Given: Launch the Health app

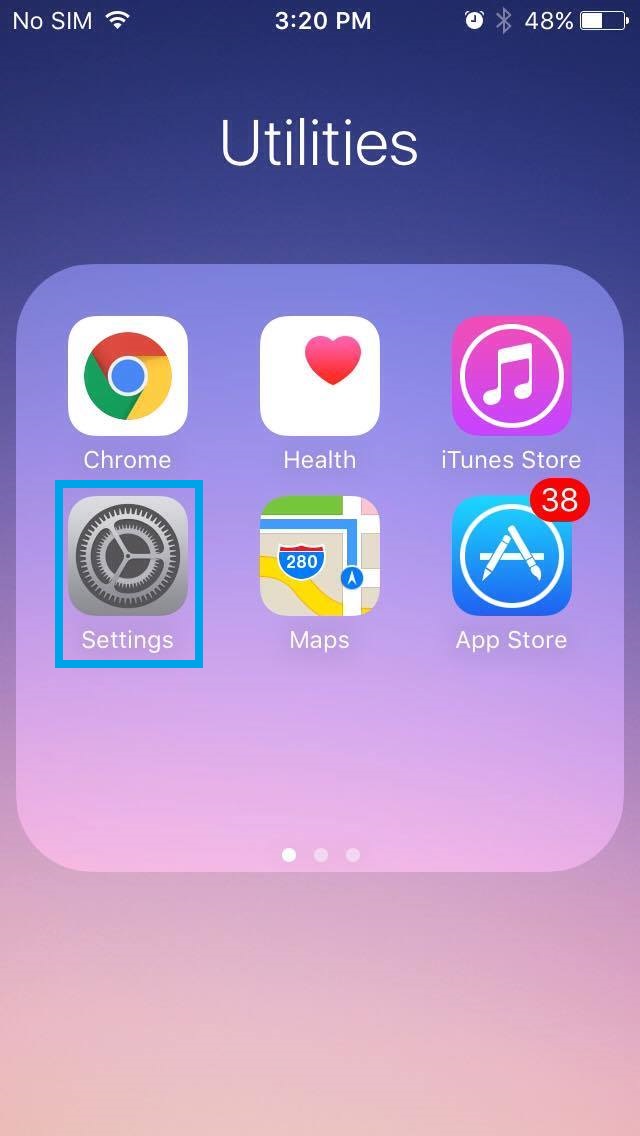Looking at the screenshot, I should pyautogui.click(x=320, y=375).
